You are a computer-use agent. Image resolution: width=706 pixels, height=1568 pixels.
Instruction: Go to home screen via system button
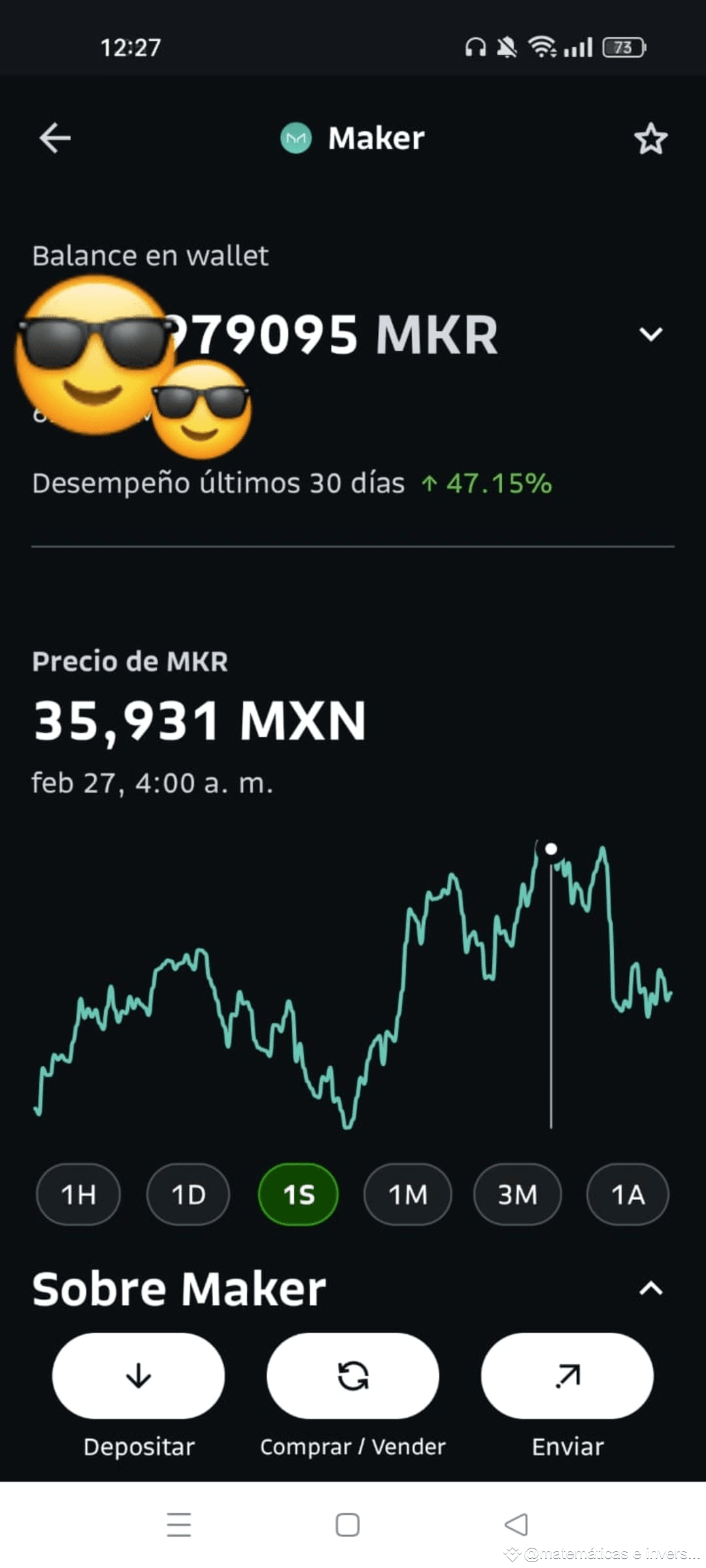click(347, 1524)
